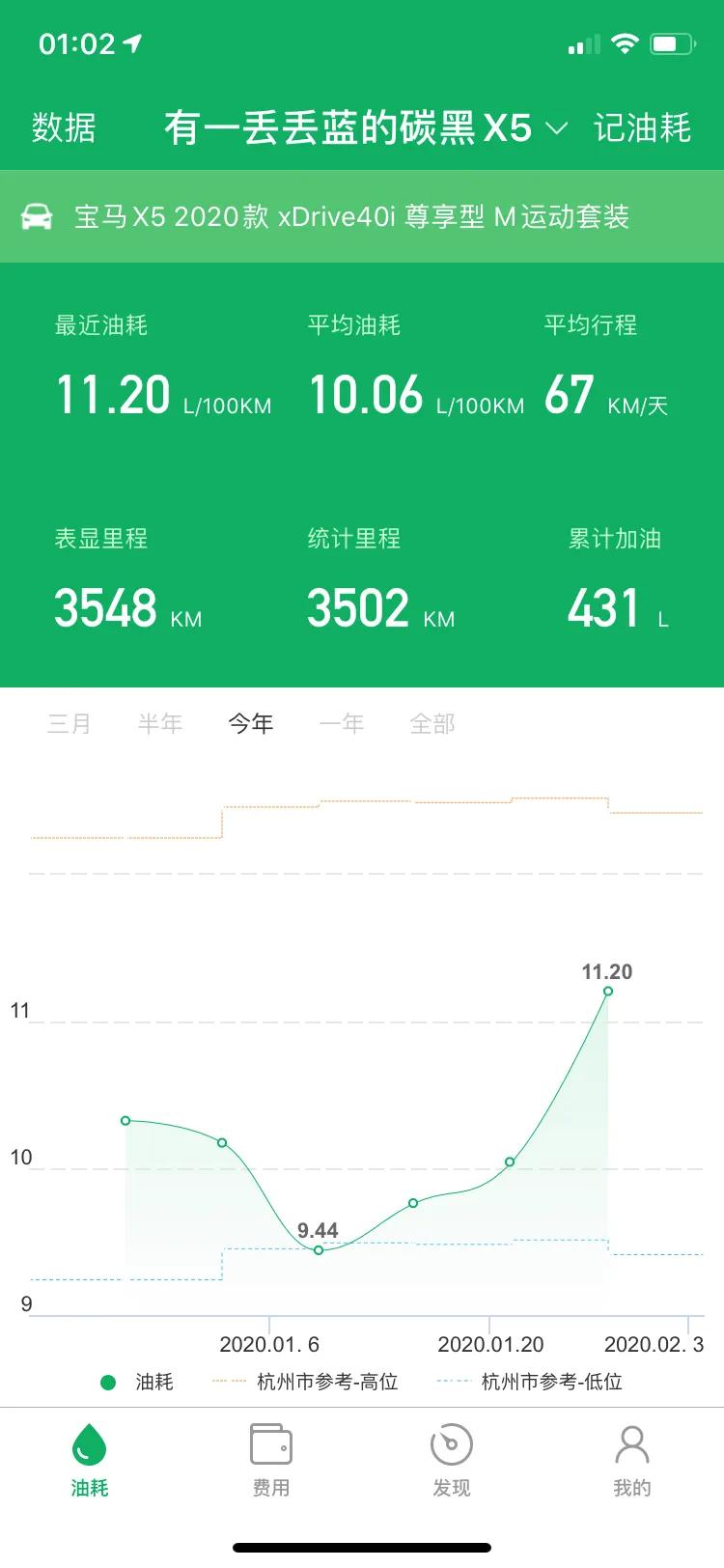
Task: Open the 发现 speedometer tab
Action: [x=453, y=1463]
